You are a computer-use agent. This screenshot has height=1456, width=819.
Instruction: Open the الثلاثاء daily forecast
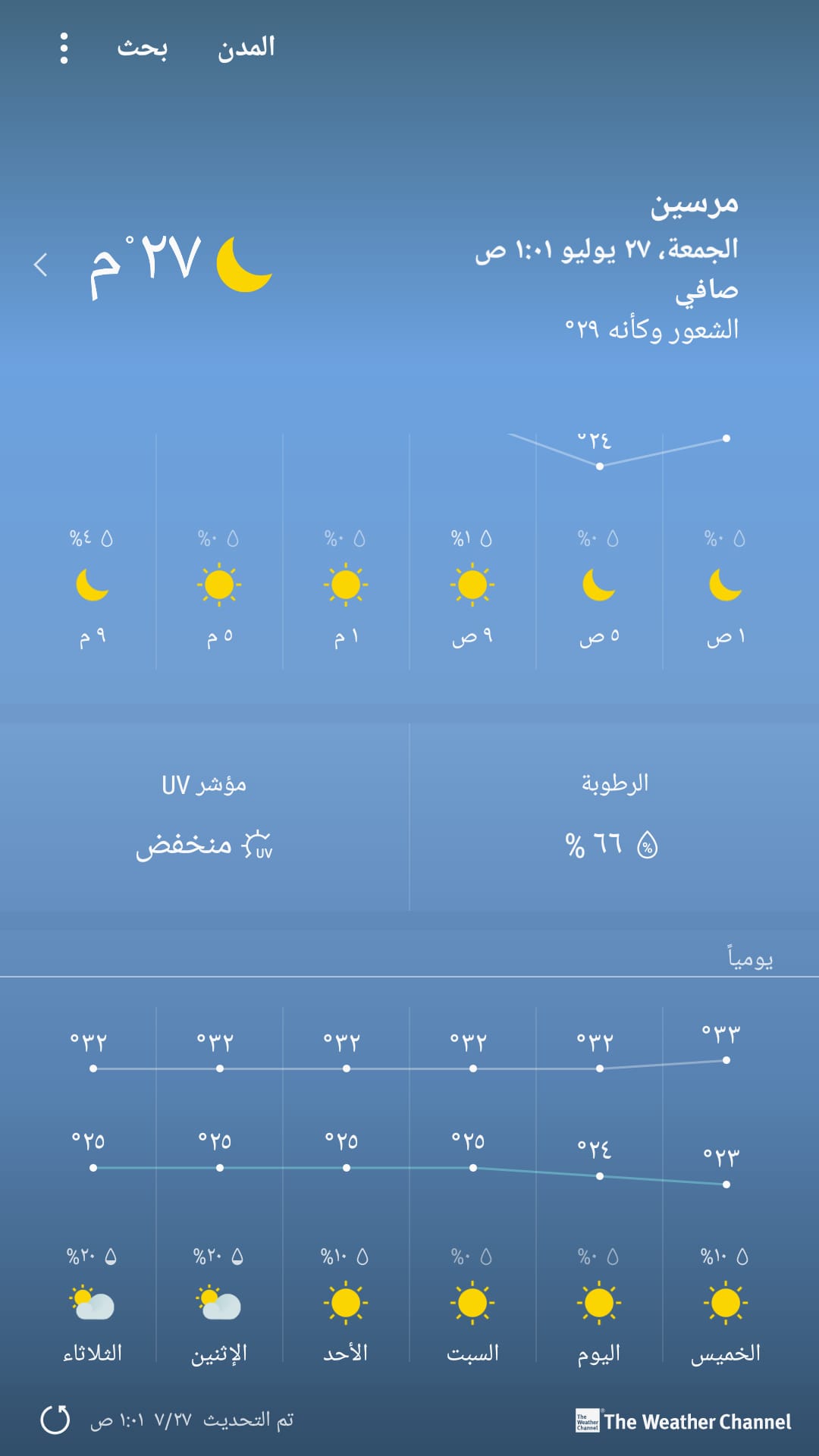(x=93, y=1185)
